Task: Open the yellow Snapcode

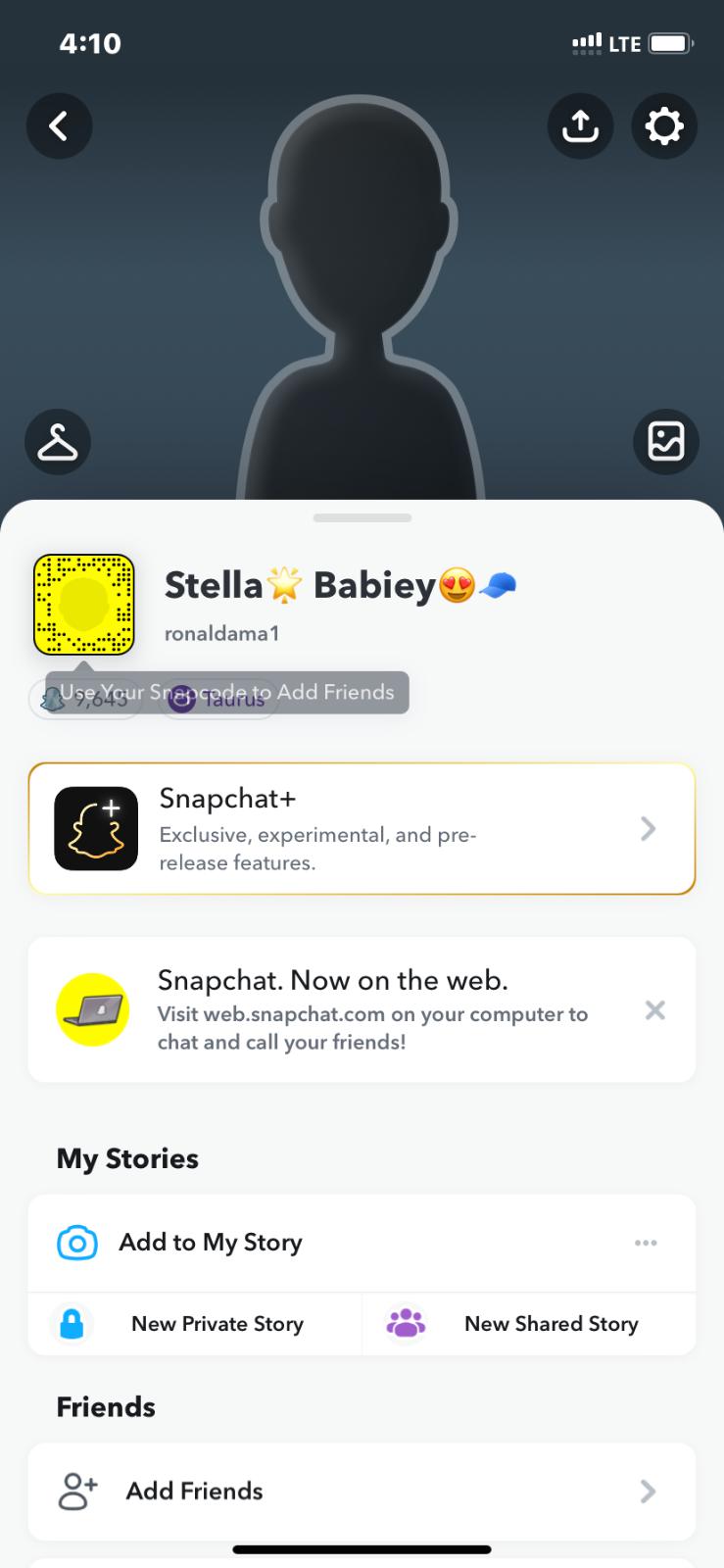Action: pos(83,604)
